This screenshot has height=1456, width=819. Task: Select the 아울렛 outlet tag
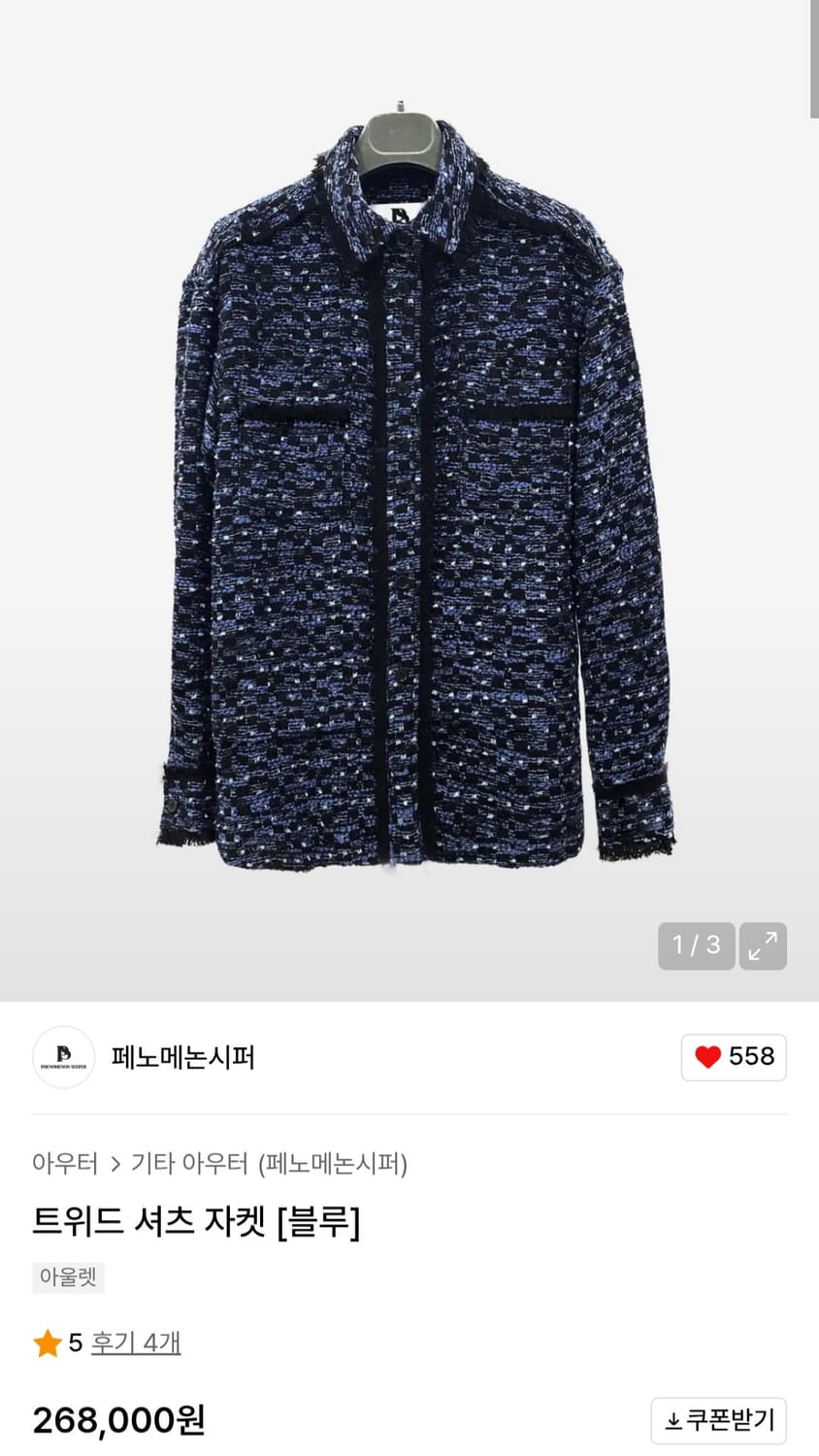pyautogui.click(x=67, y=1278)
